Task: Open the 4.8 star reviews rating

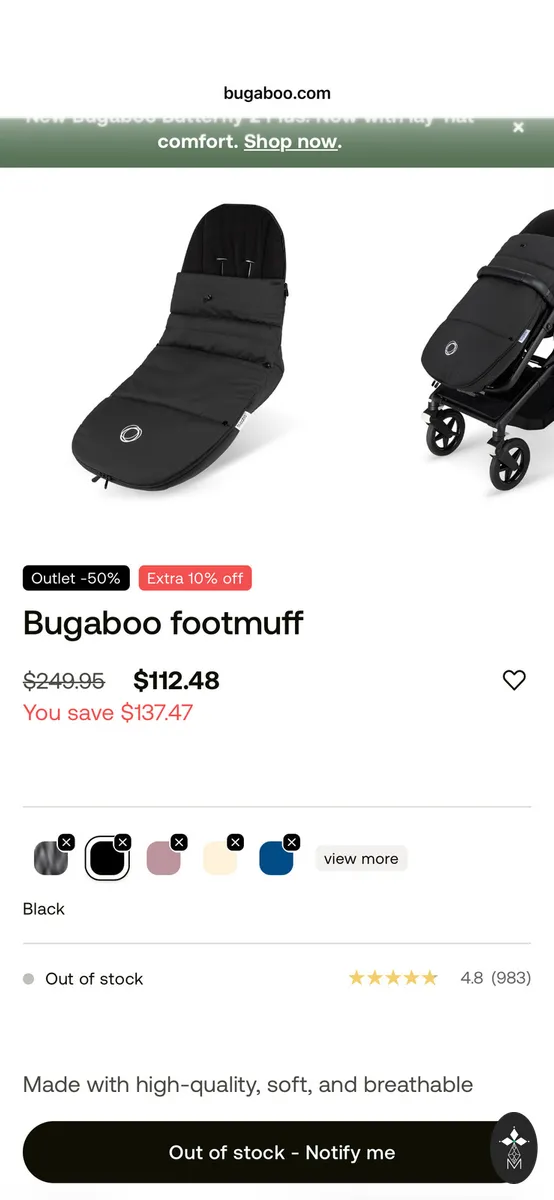Action: point(439,978)
